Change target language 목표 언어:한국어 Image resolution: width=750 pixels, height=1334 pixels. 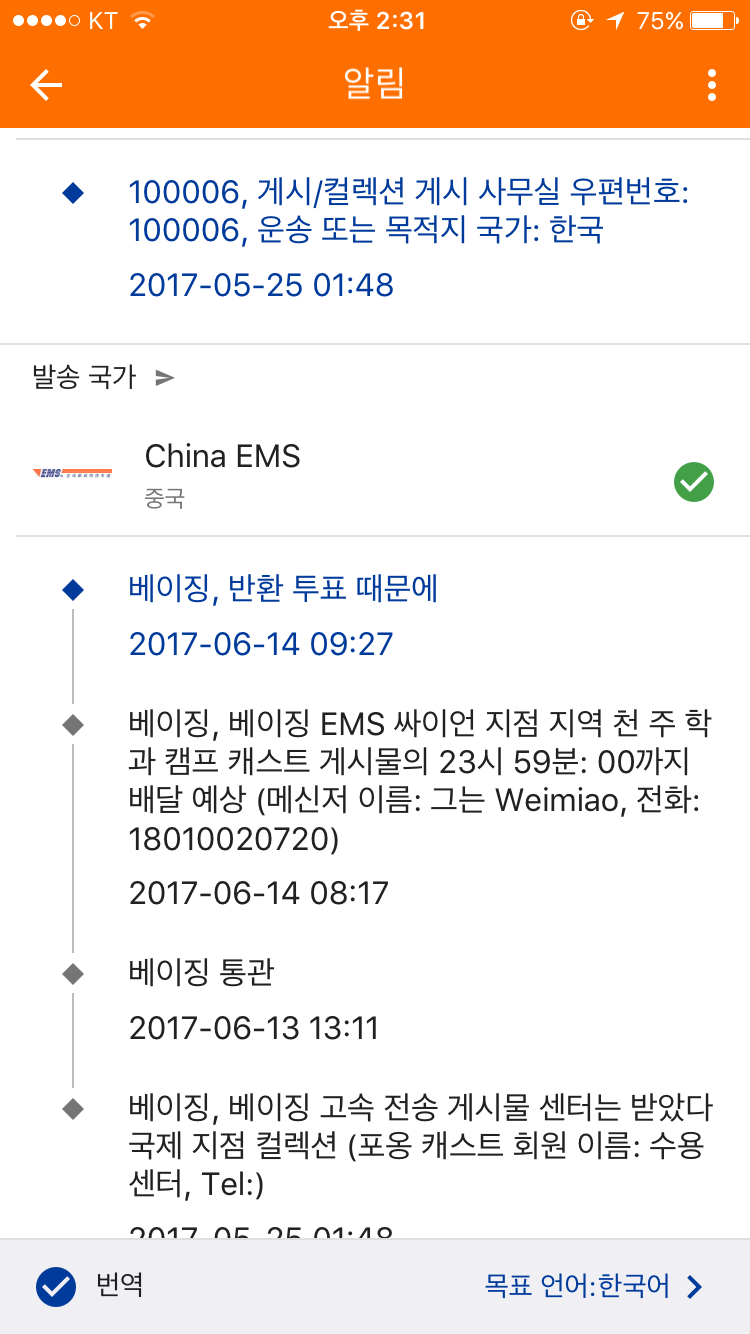pyautogui.click(x=594, y=1287)
